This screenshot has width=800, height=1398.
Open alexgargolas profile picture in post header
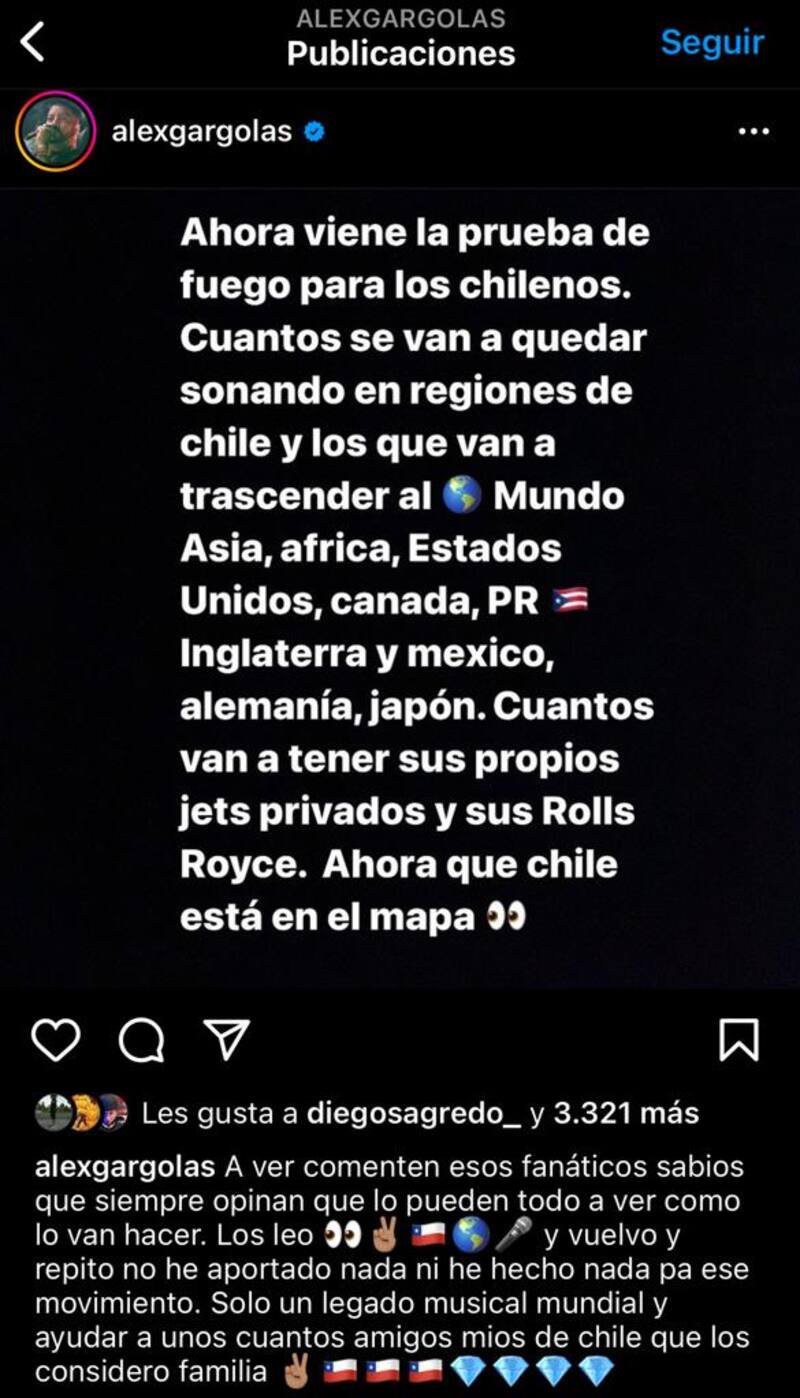[56, 131]
